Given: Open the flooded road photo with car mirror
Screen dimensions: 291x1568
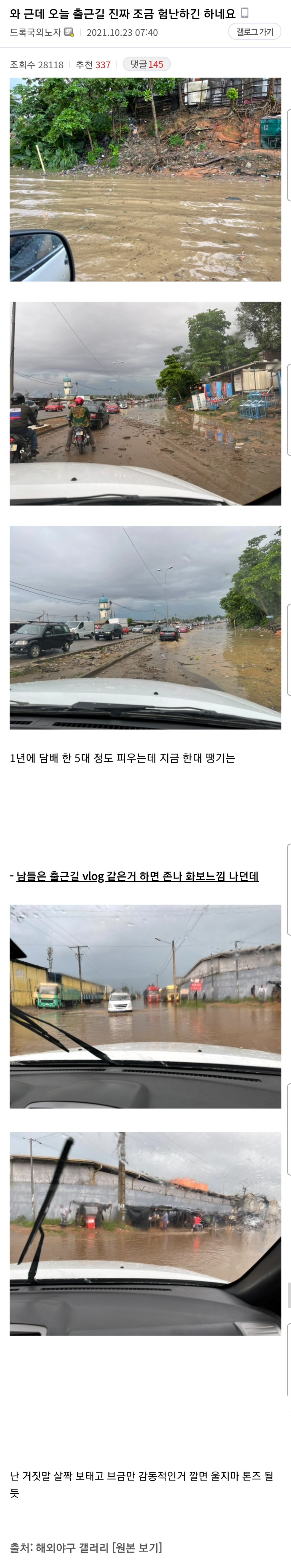Looking at the screenshot, I should point(145,180).
